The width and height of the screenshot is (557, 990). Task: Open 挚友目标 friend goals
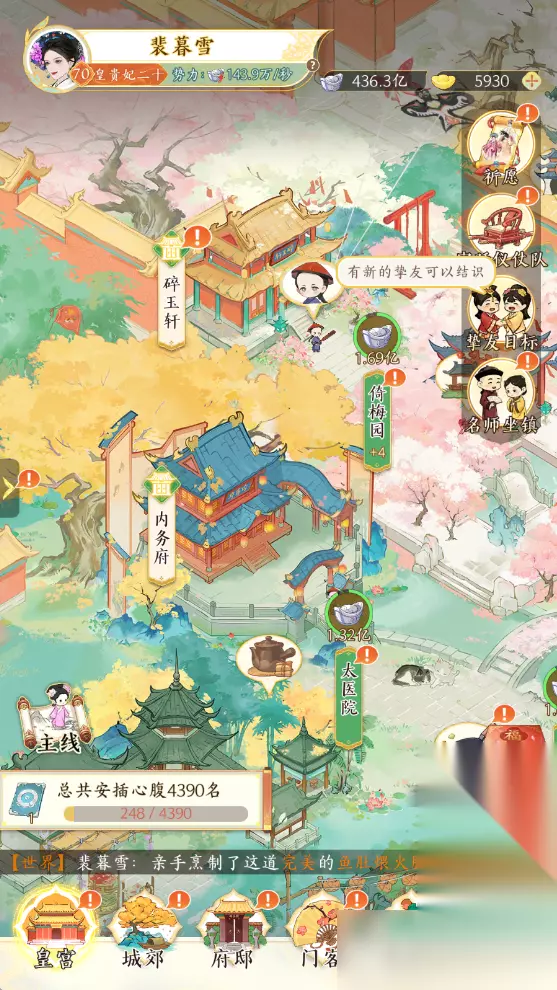tap(502, 313)
